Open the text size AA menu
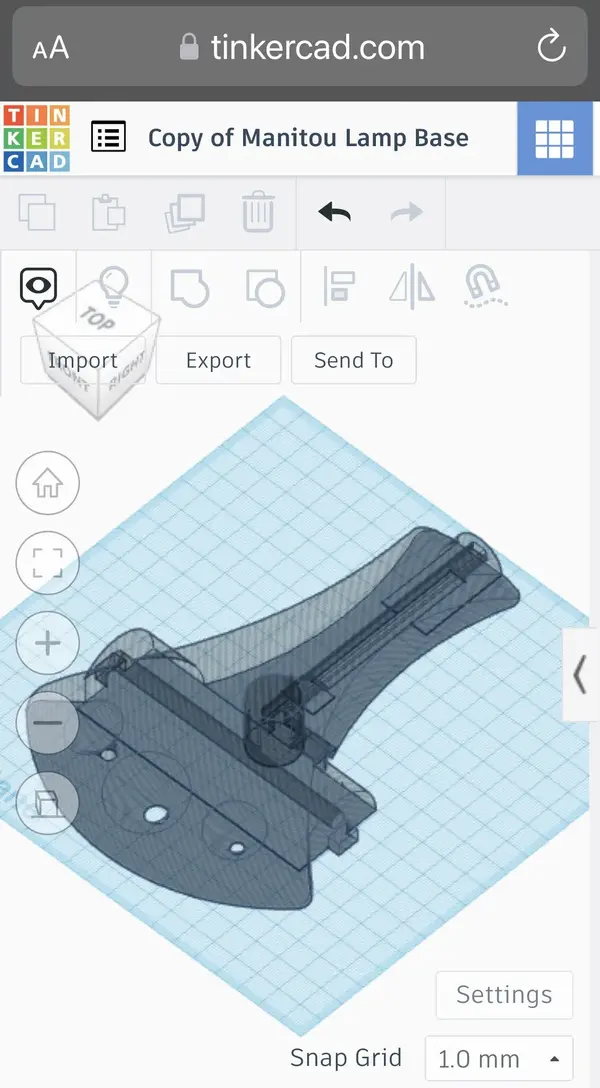This screenshot has width=600, height=1088. (x=51, y=49)
